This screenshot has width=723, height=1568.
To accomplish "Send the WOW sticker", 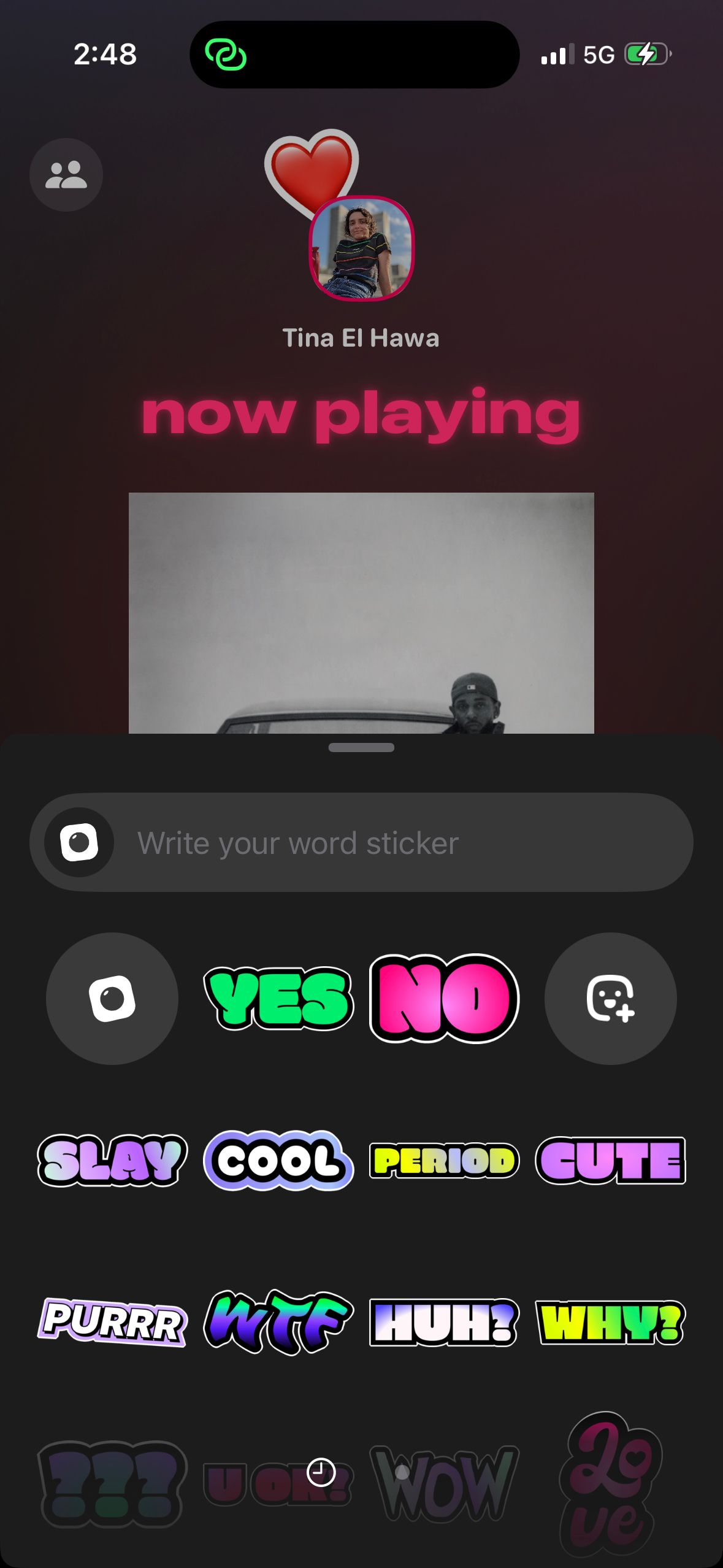I will [x=444, y=1483].
